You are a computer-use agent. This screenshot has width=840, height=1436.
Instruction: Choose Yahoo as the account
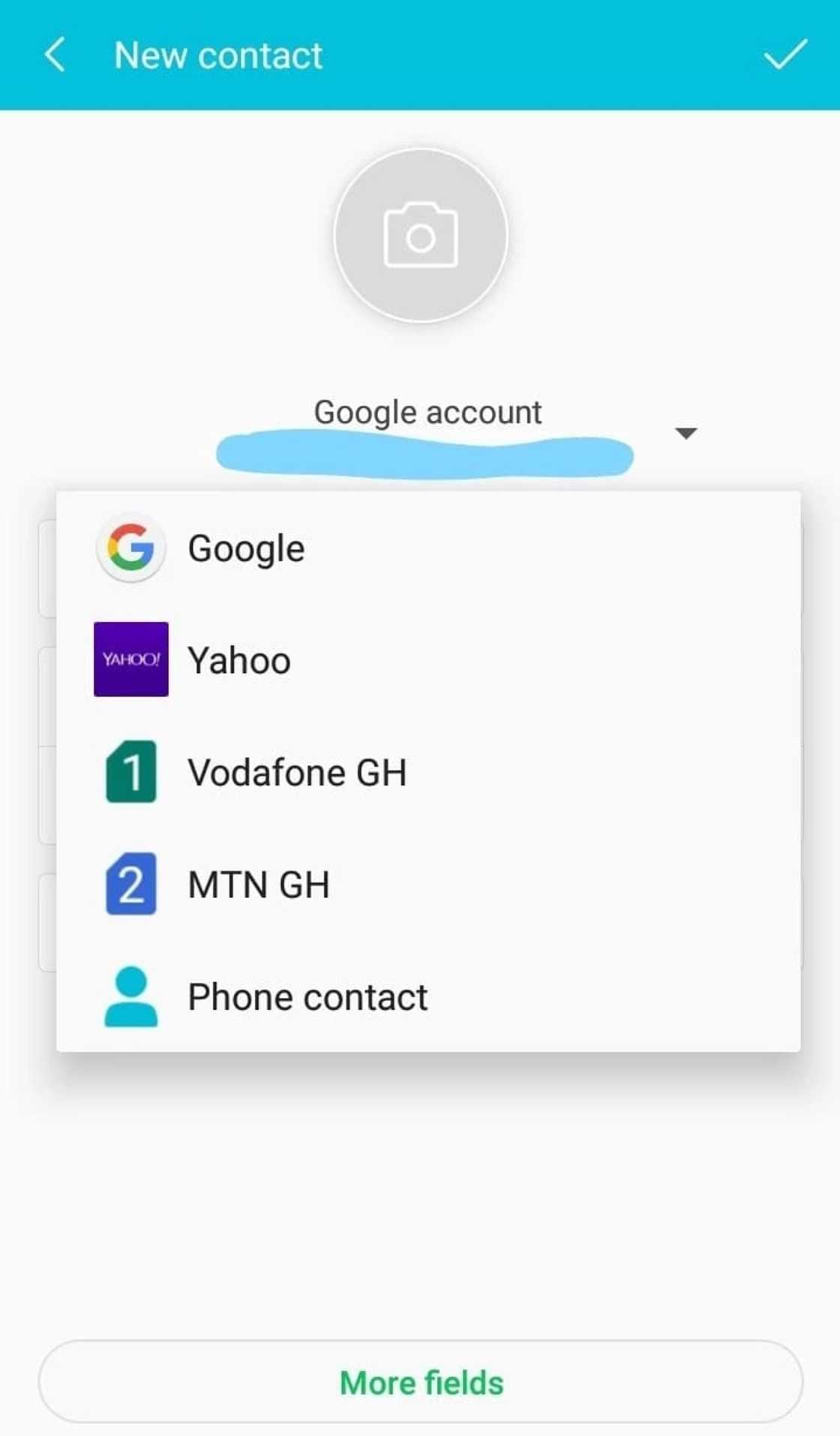pos(428,660)
